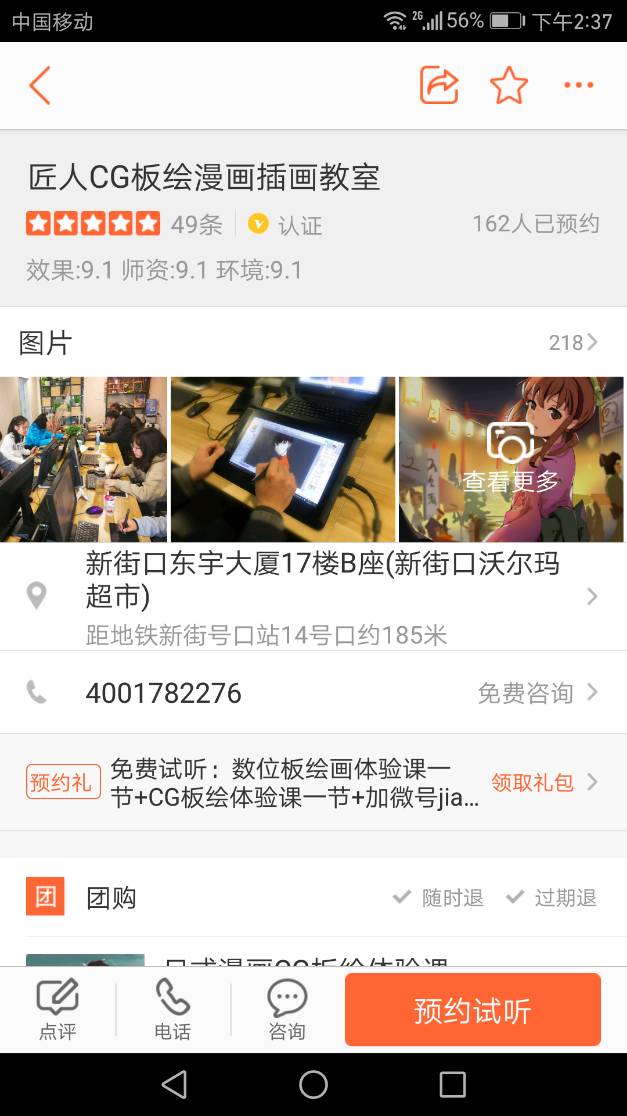
Task: View all 218 pictures
Action: coord(573,343)
